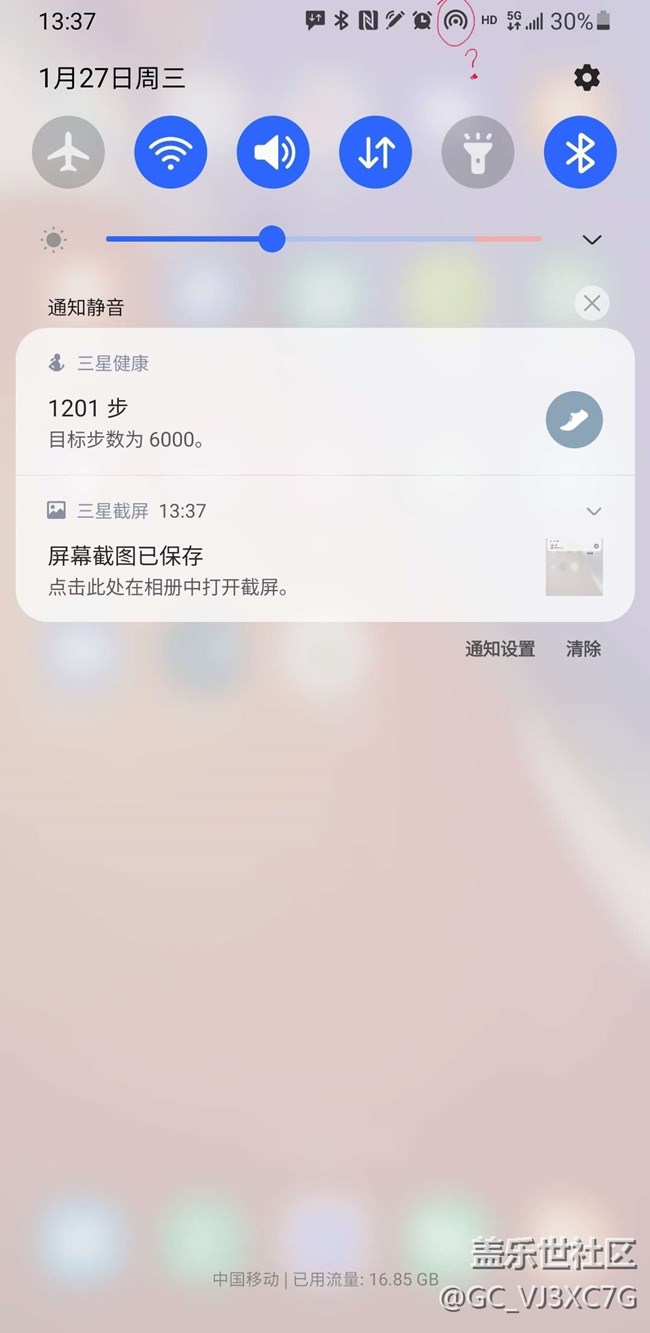Clear all notifications with 清除
Screen dimensions: 650x1333
coord(583,649)
